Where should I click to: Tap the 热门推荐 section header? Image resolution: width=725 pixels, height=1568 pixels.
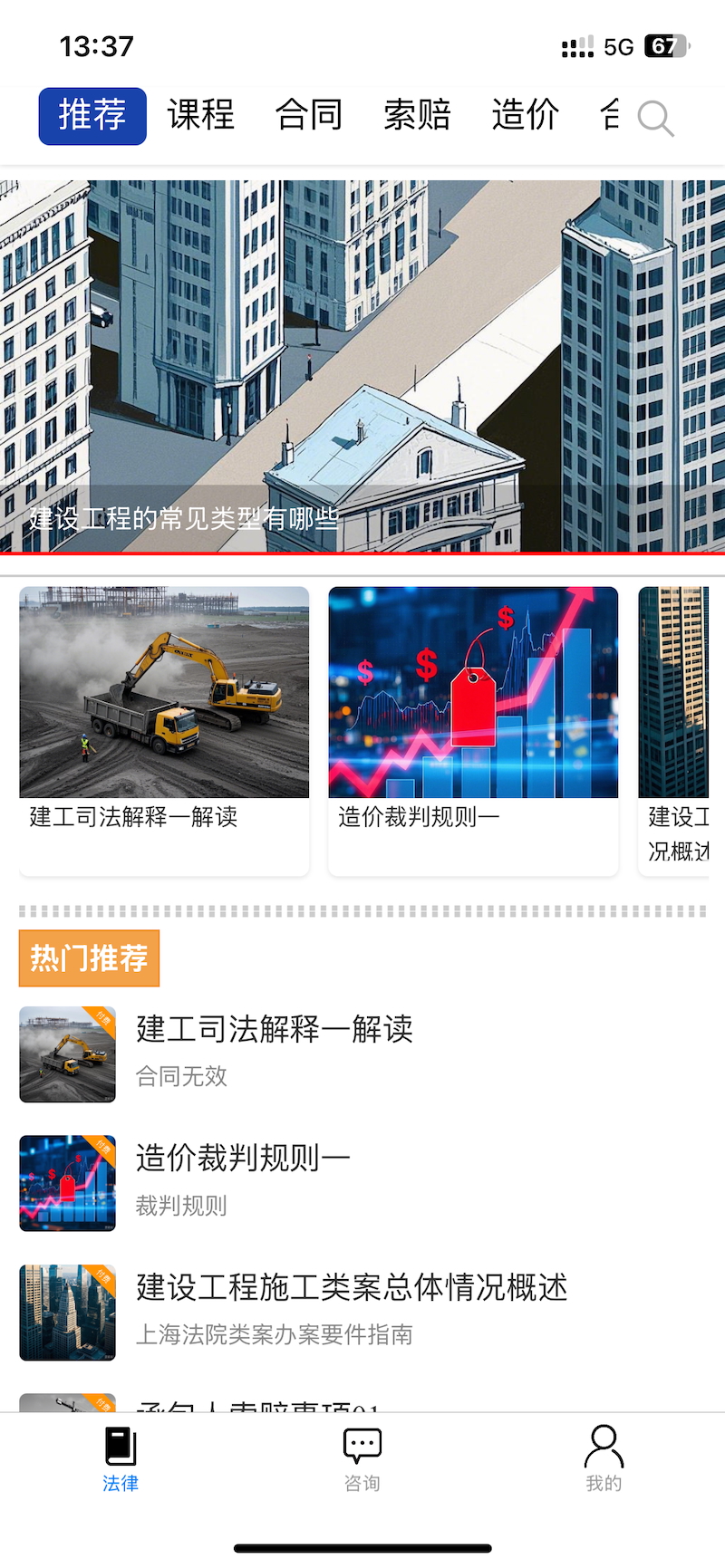coord(89,957)
